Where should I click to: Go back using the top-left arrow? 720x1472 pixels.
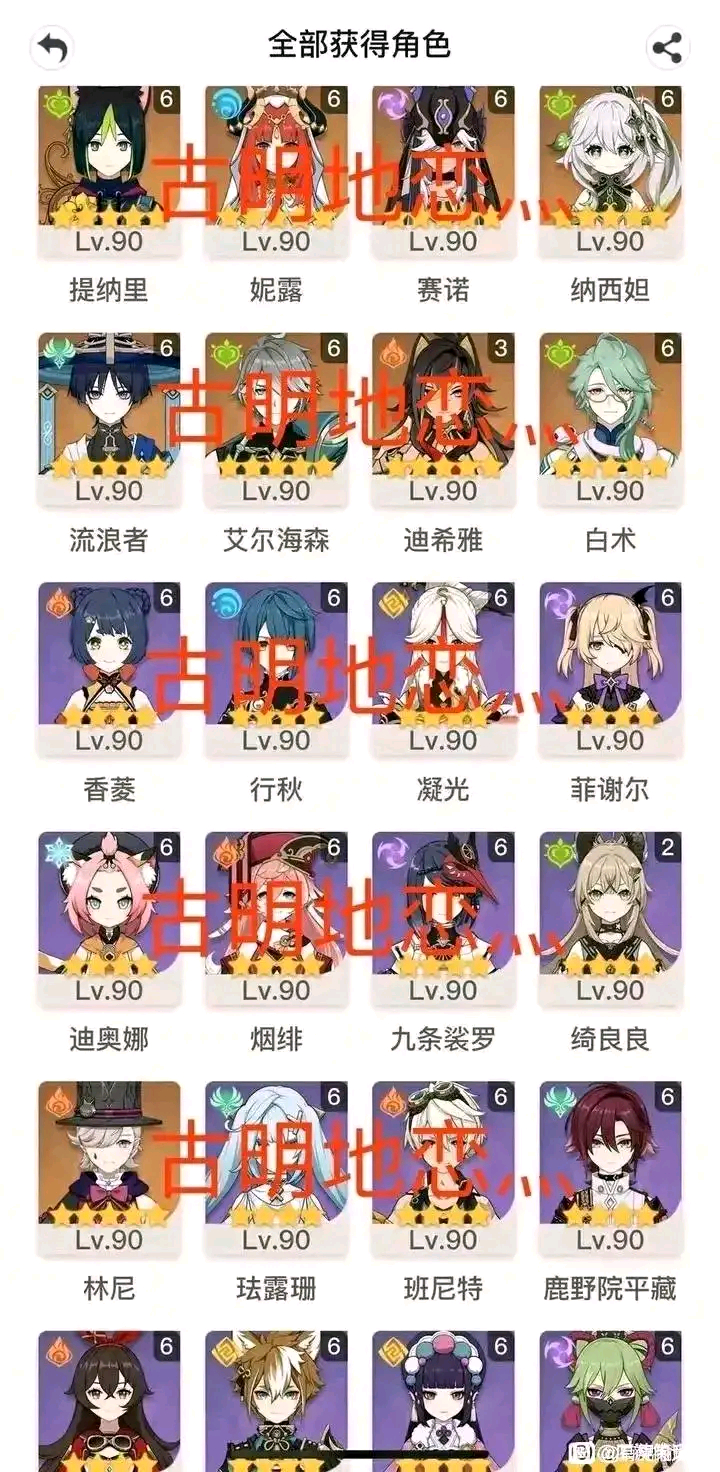tap(51, 47)
